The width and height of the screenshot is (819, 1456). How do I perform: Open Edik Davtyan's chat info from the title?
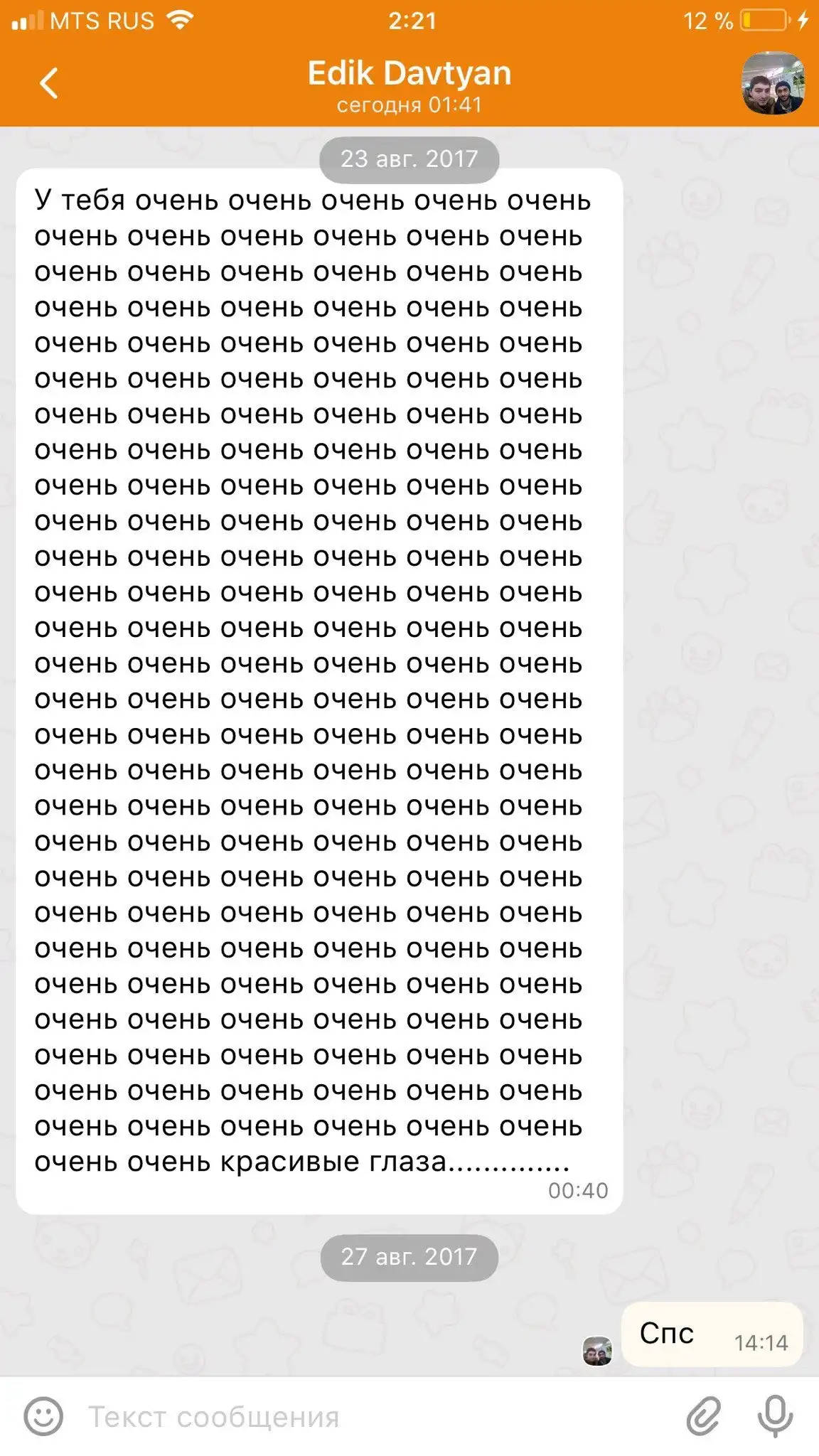409,74
